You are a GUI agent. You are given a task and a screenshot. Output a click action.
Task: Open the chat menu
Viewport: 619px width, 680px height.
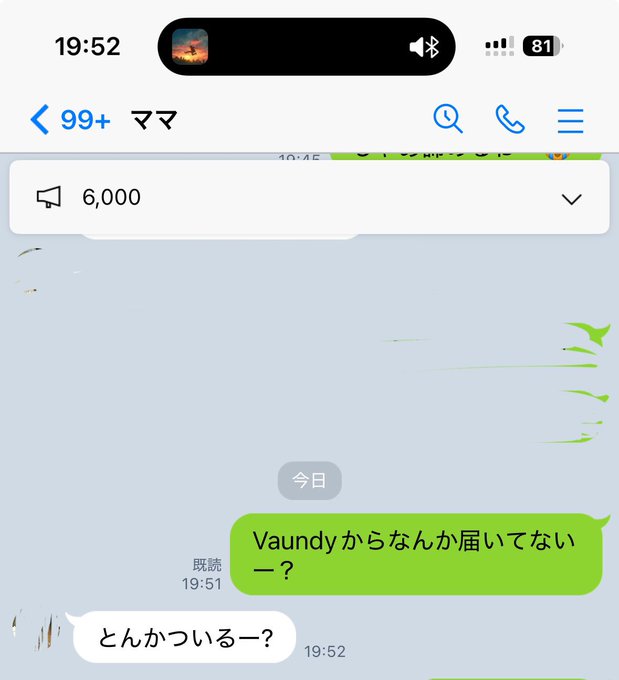(x=570, y=121)
